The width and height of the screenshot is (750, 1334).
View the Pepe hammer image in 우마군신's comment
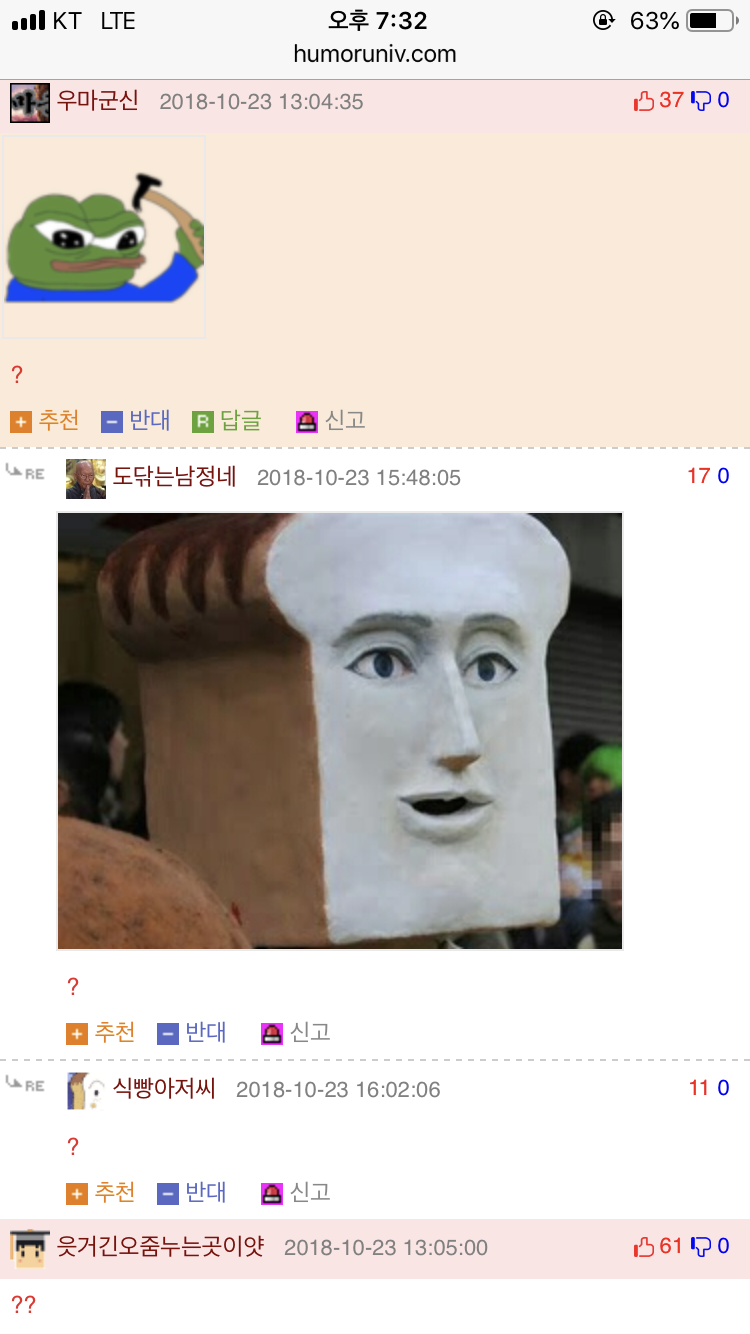click(104, 238)
